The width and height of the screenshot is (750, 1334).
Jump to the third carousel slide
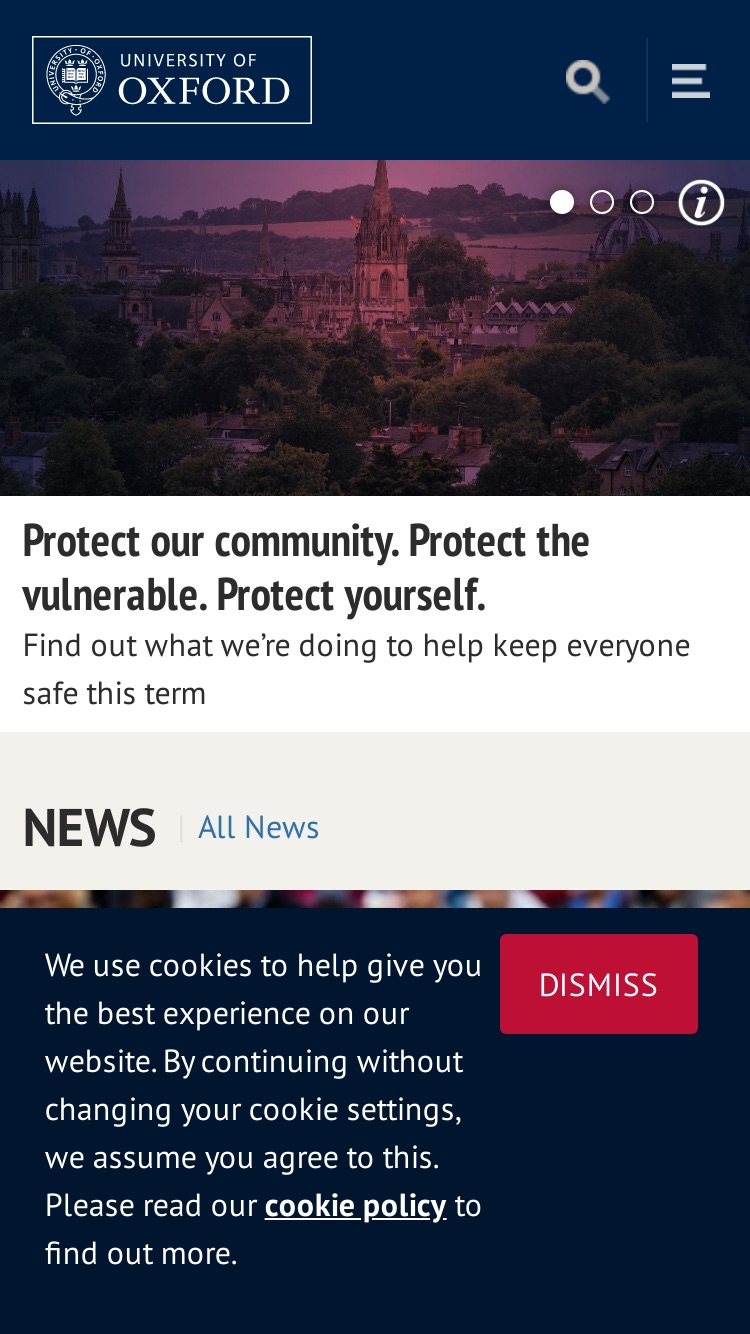click(x=642, y=202)
